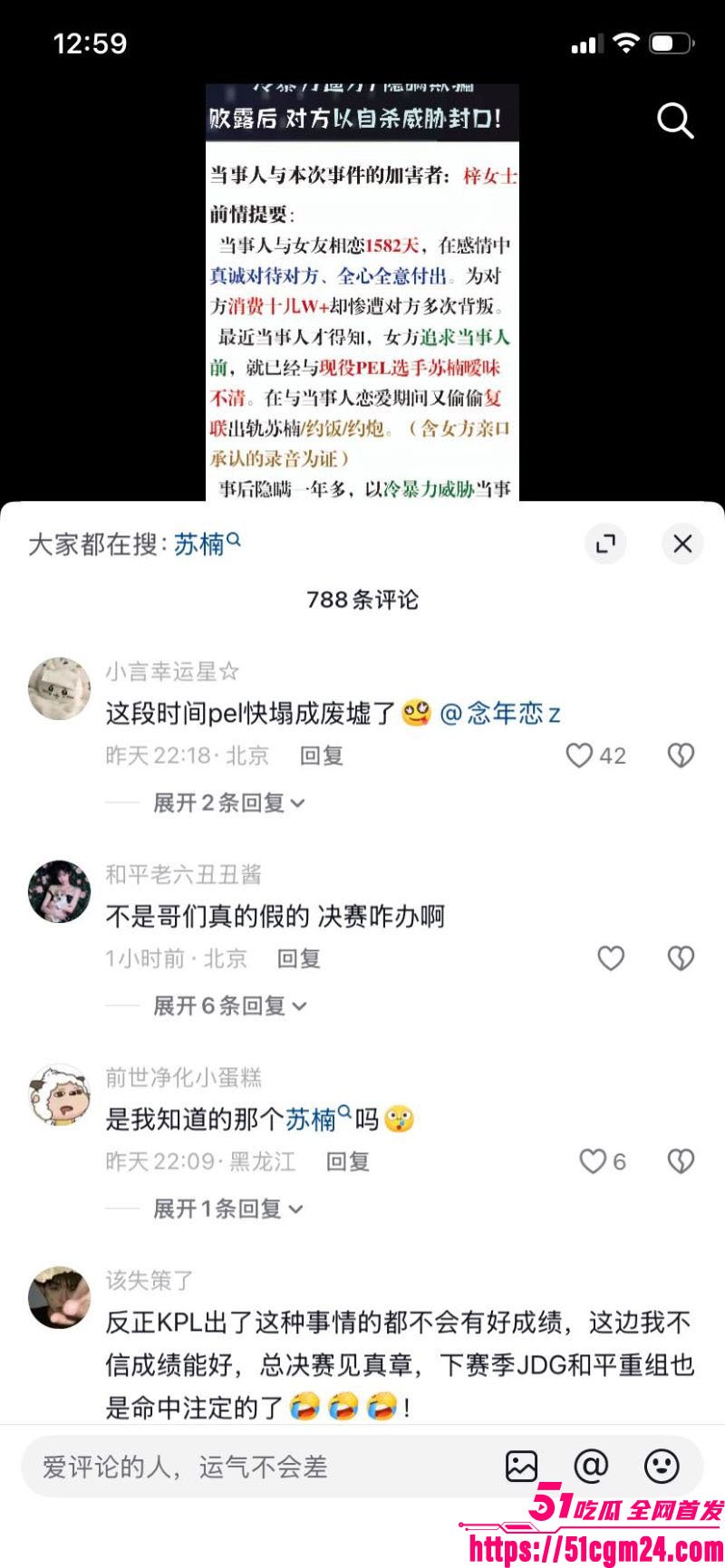
Task: Tap 回复 to reply to 和平老六丑丑酱
Action: (299, 957)
